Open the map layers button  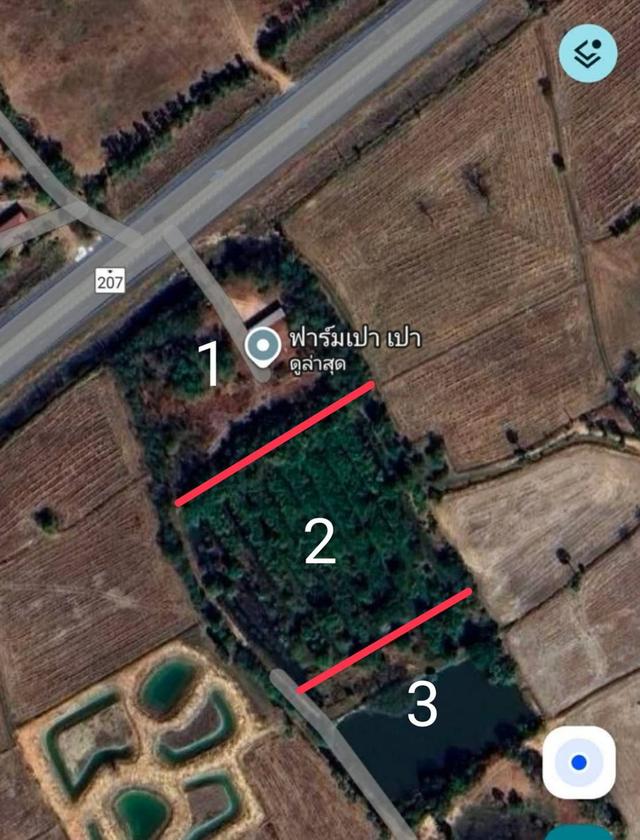point(588,52)
